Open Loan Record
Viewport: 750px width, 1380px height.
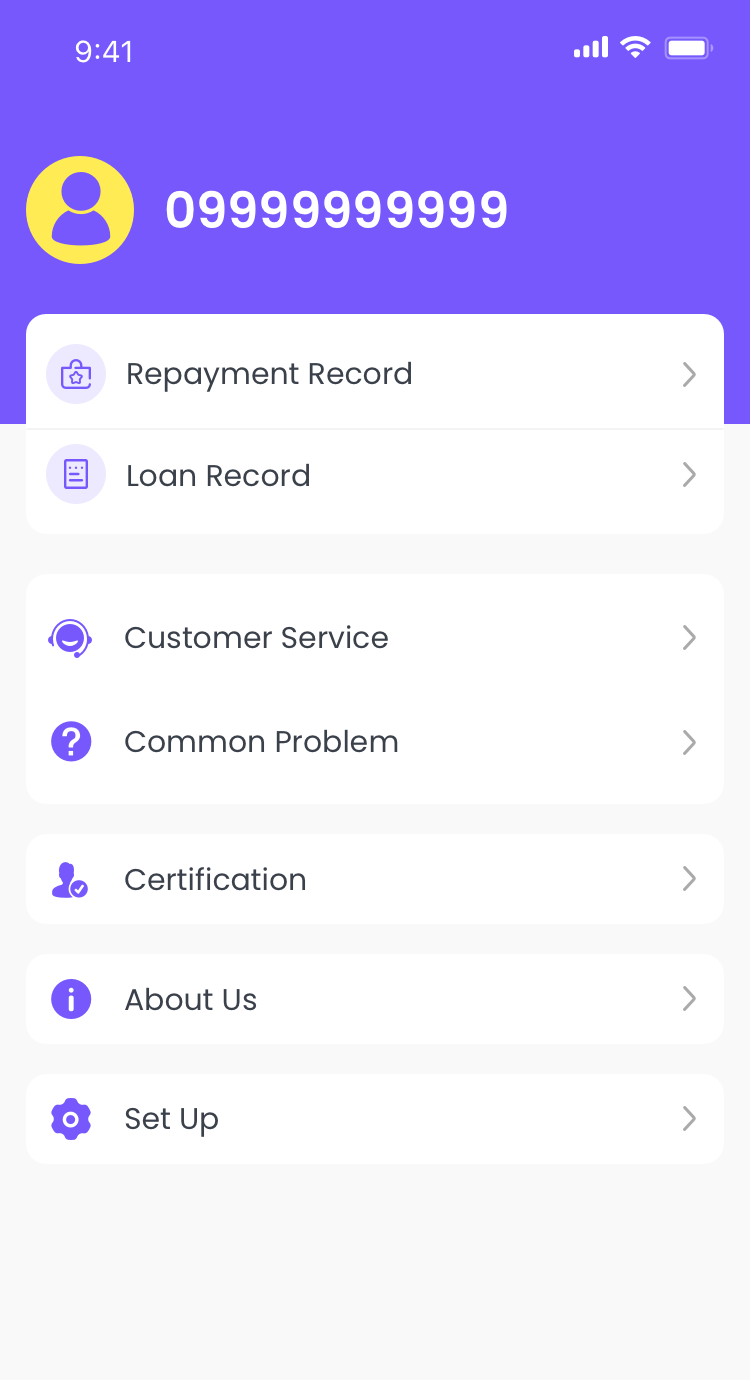click(x=375, y=476)
